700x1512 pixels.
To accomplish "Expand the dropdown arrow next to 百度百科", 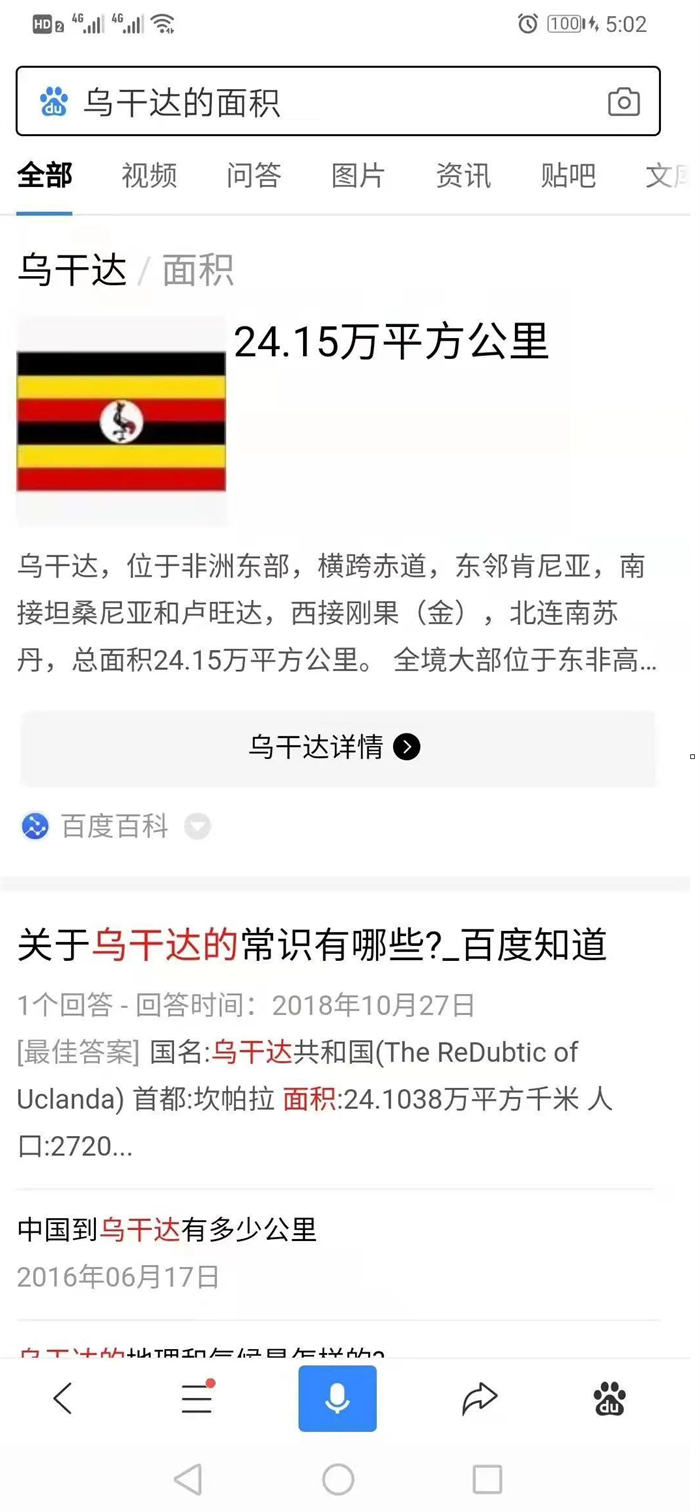I will 197,827.
